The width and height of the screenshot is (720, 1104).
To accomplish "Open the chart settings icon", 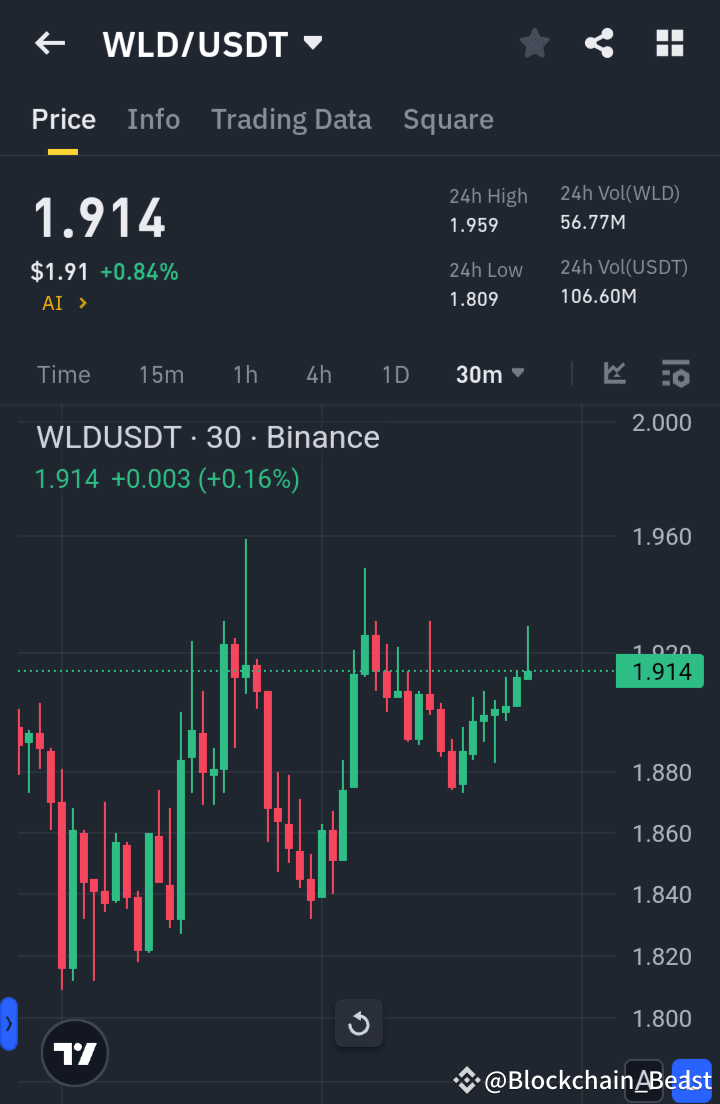I will (x=676, y=373).
